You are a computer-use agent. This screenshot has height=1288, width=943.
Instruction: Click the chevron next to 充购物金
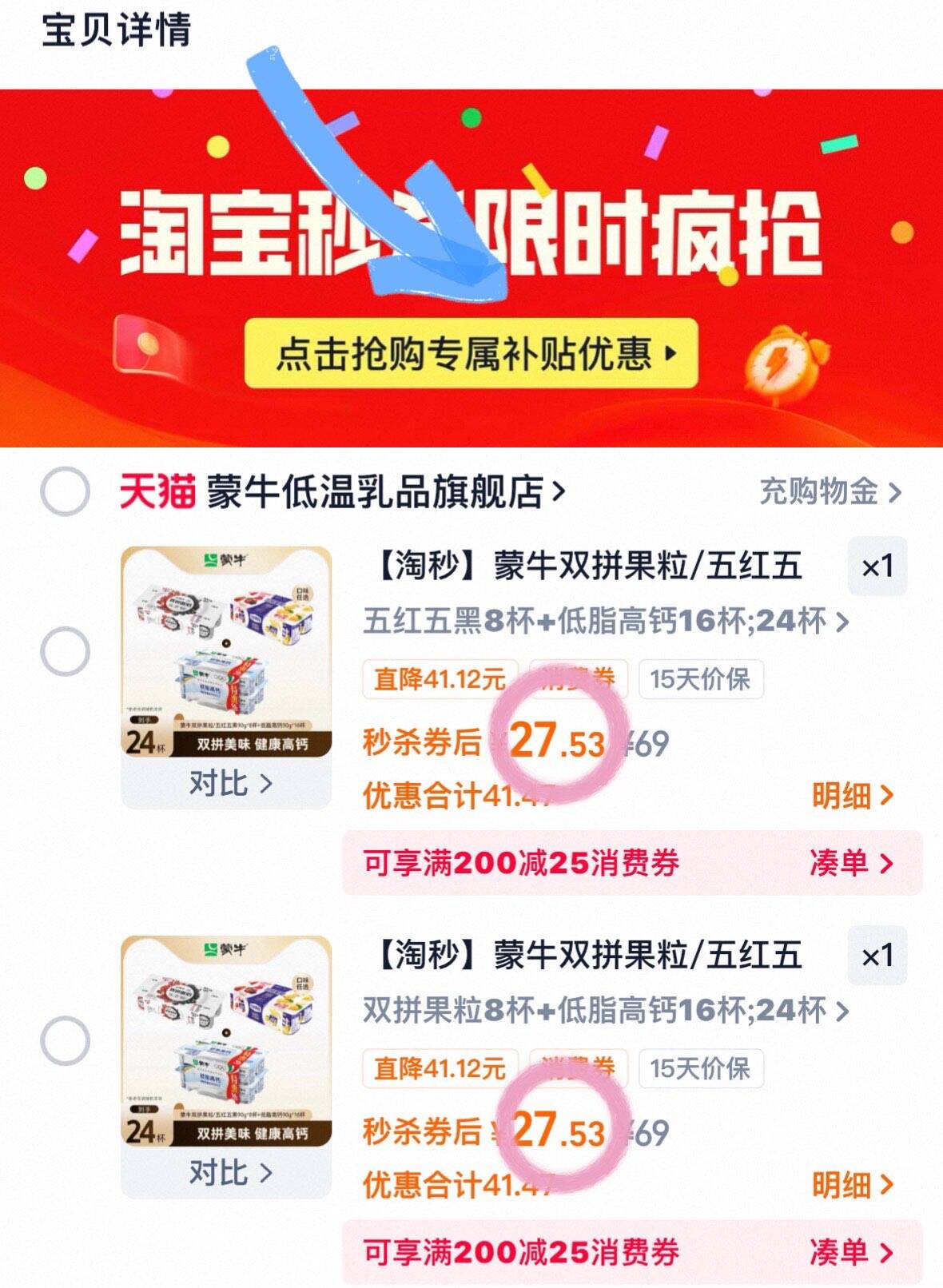(x=895, y=492)
